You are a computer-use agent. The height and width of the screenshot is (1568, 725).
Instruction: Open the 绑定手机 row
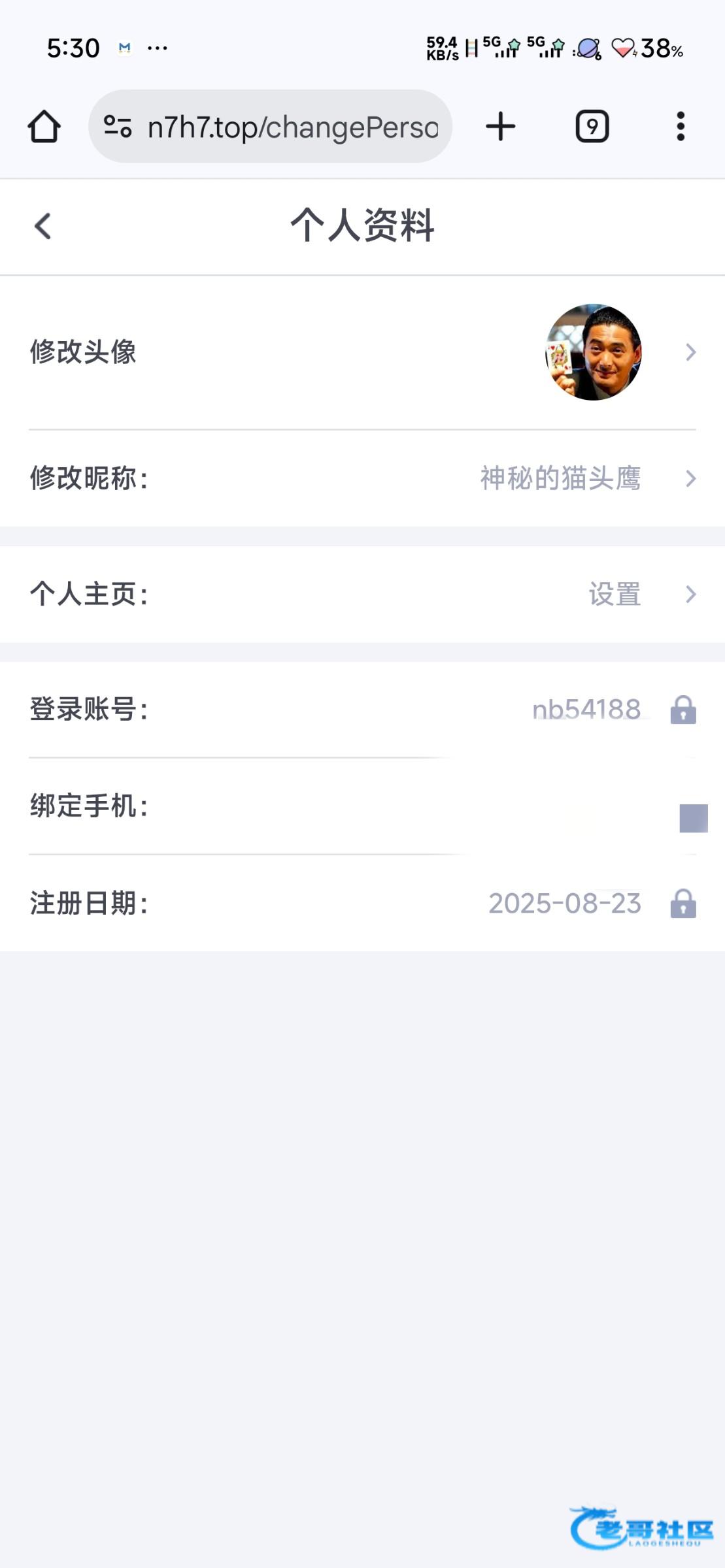pos(362,806)
